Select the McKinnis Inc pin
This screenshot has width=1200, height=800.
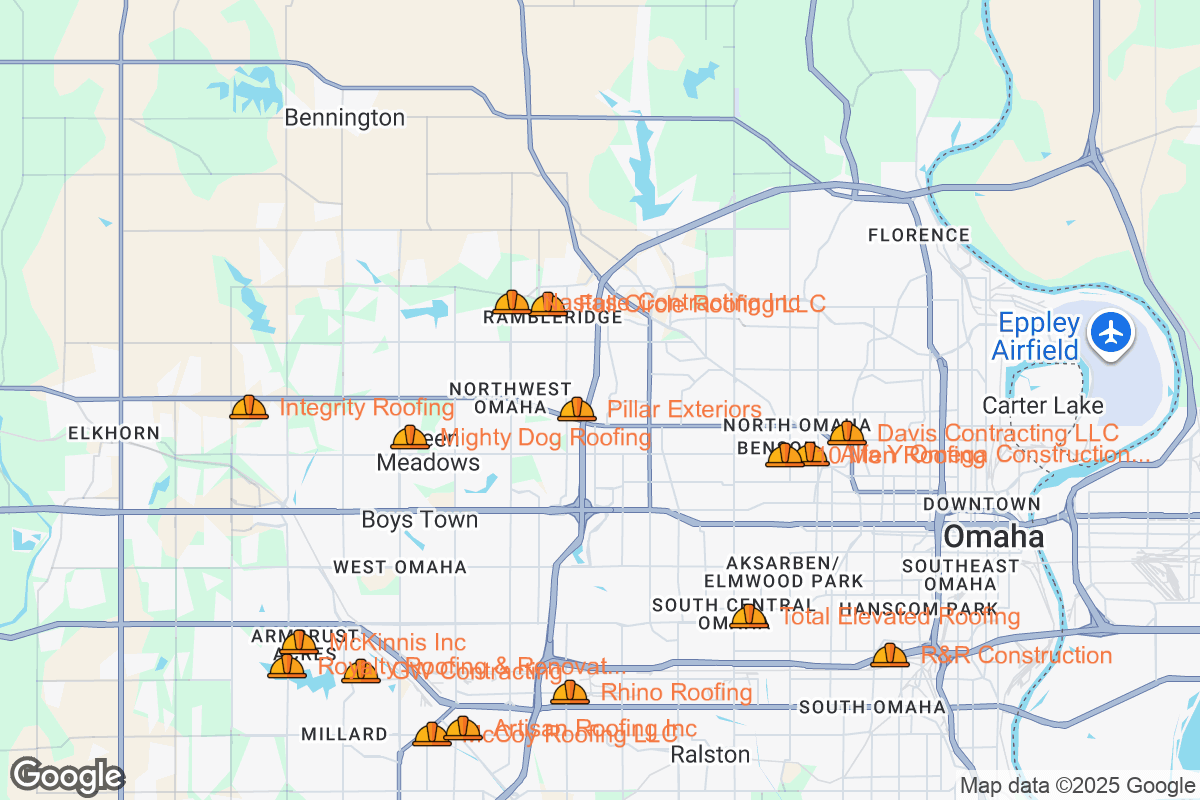pos(299,642)
